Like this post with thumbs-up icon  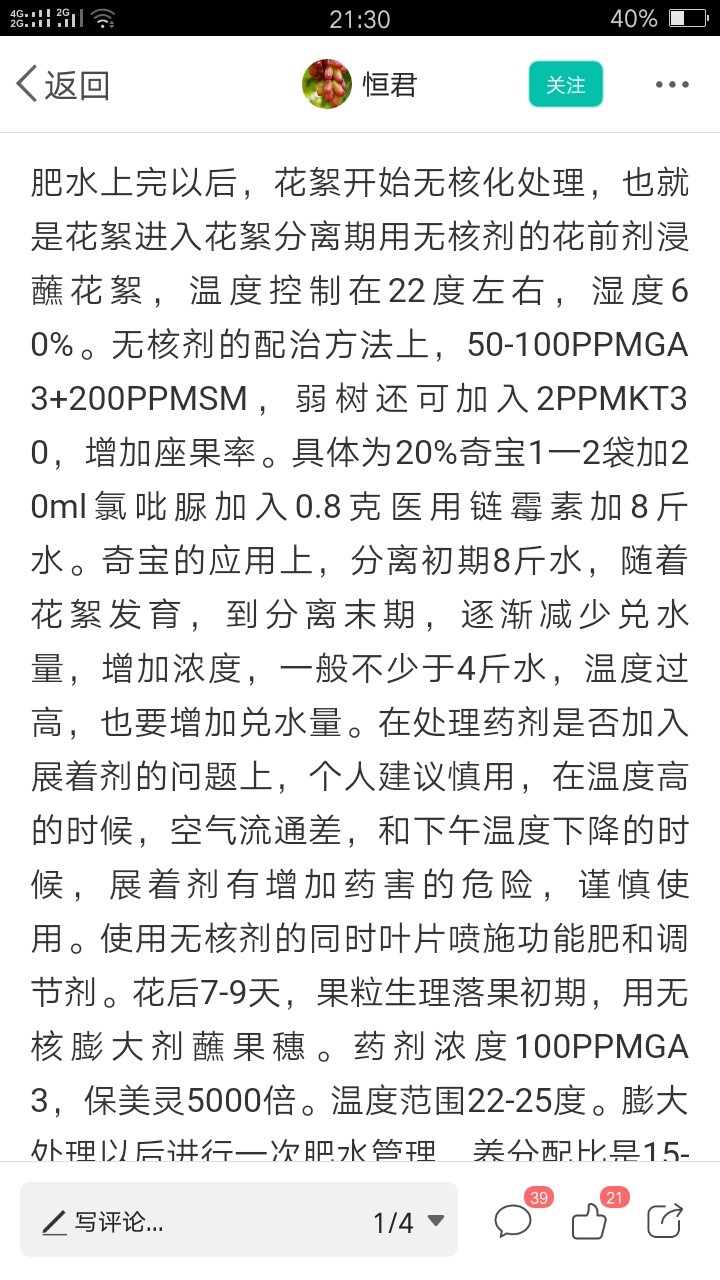pos(590,1220)
